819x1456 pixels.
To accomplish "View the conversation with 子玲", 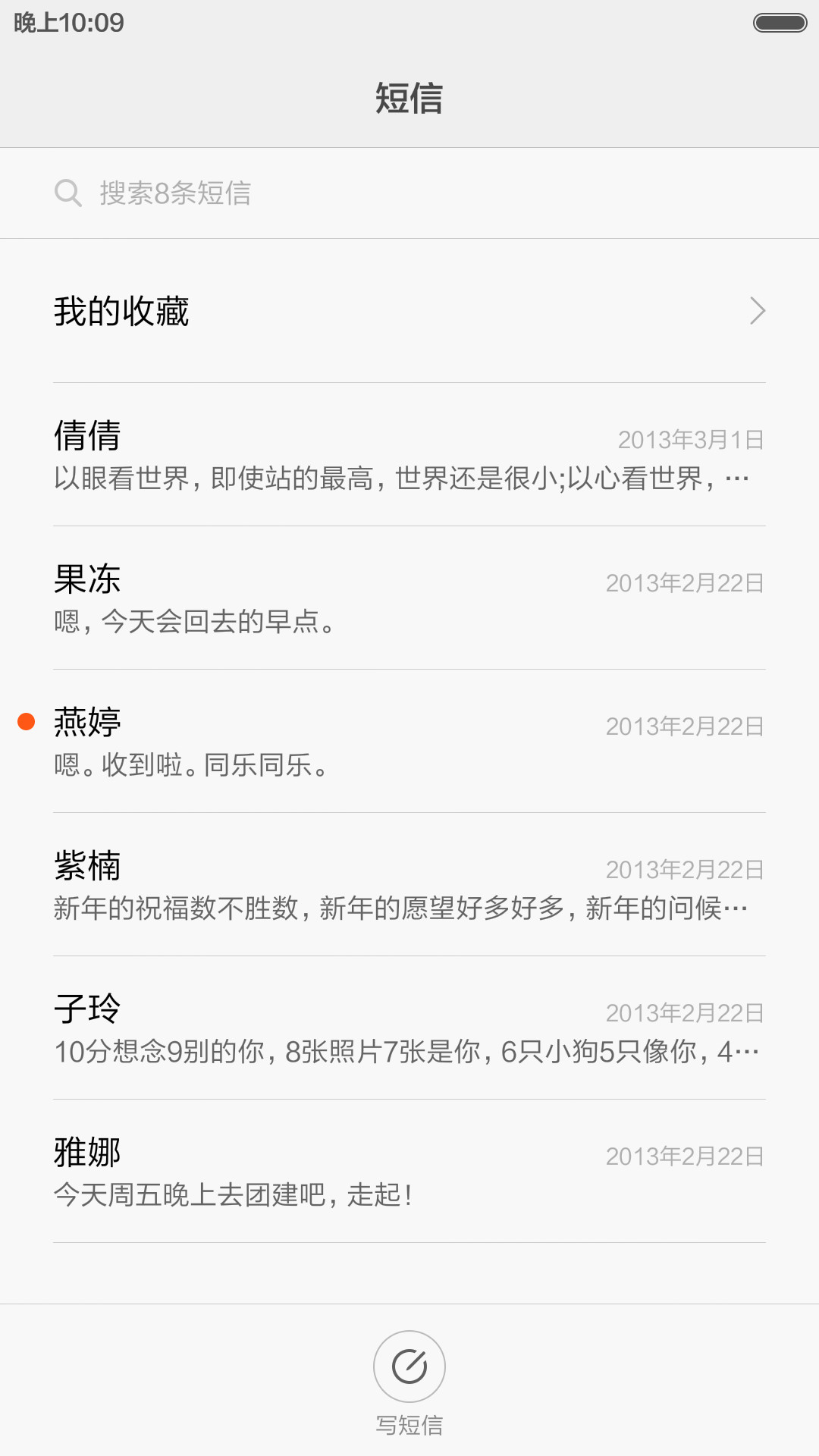I will pyautogui.click(x=409, y=1028).
